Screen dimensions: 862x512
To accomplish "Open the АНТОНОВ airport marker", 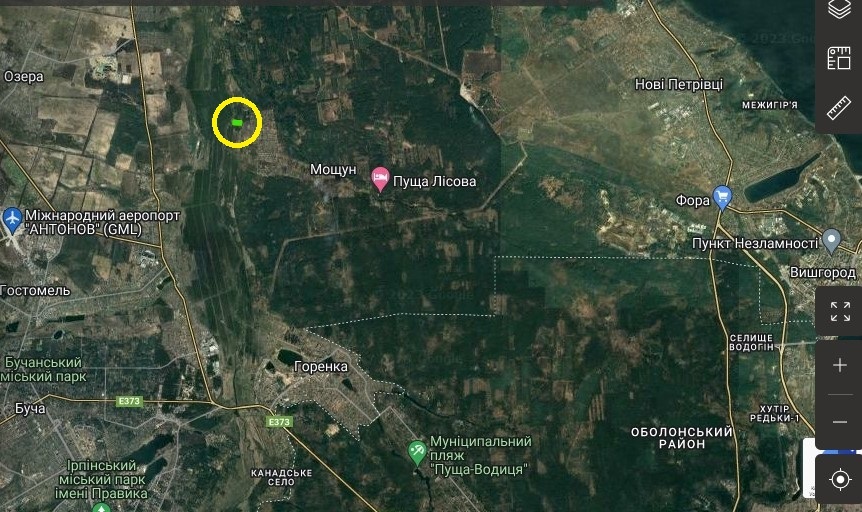I will 13,217.
